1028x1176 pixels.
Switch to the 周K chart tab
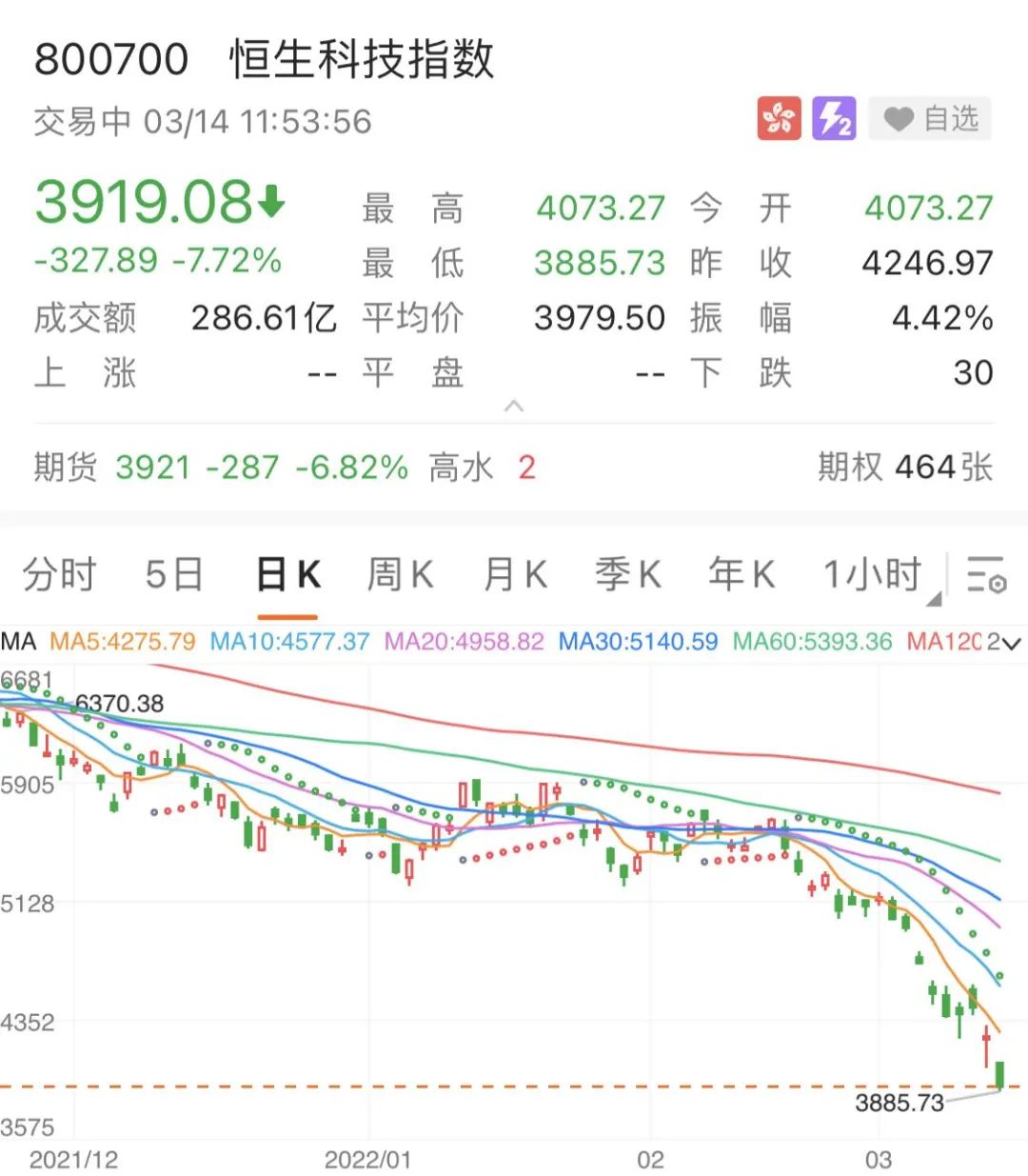(x=400, y=575)
